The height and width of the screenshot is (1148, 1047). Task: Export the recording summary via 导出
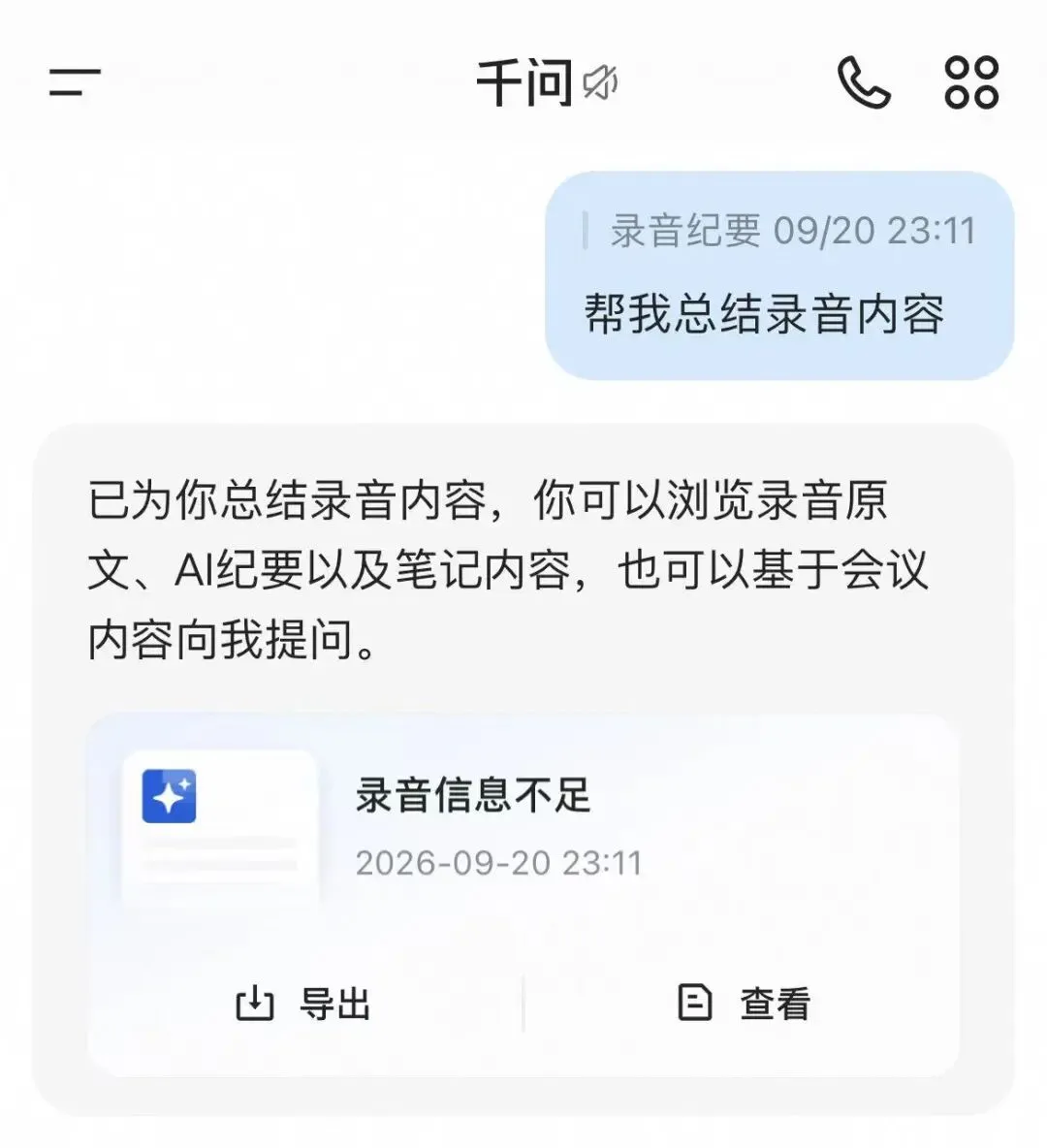coord(304,1003)
